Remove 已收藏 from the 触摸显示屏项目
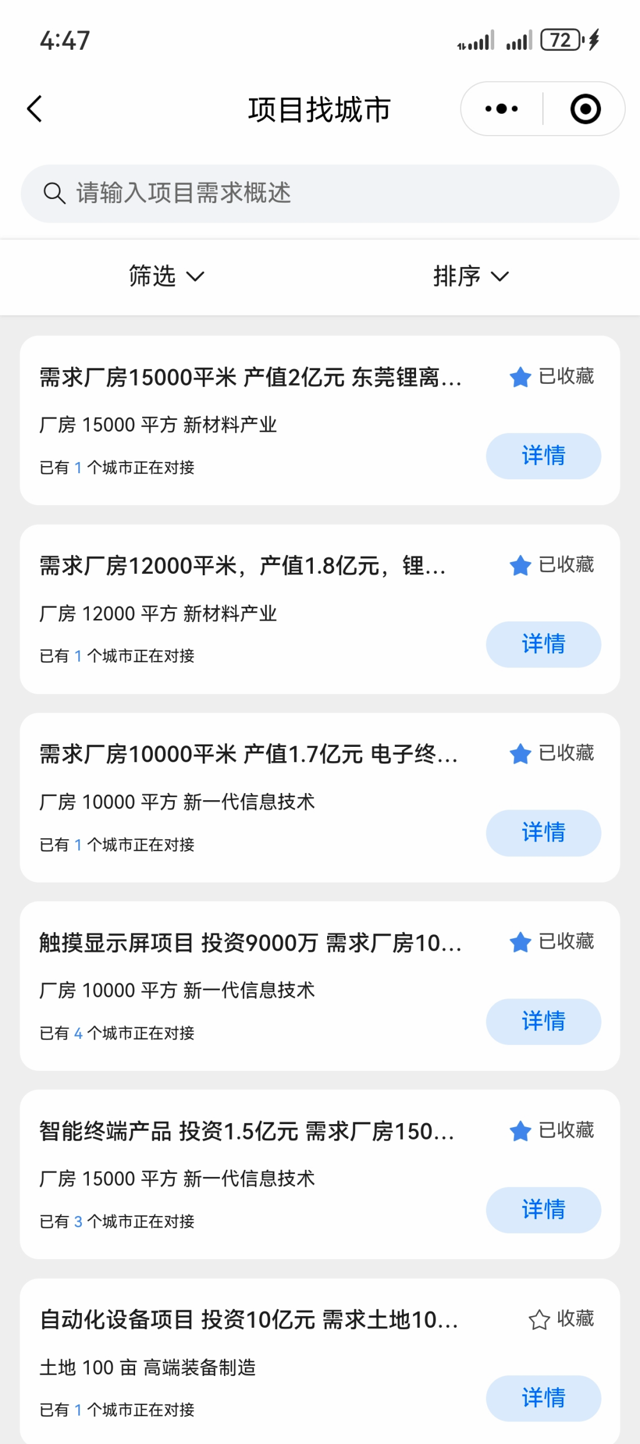Viewport: 640px width, 1444px height. (551, 942)
